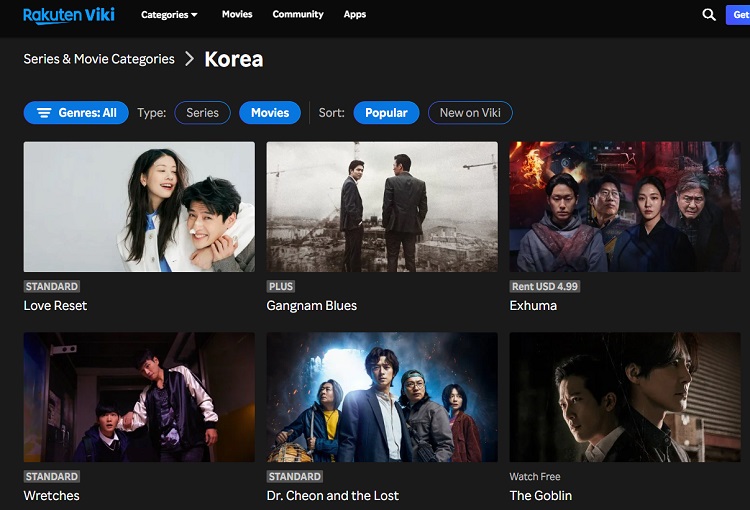Open the Wretches movie
Viewport: 750px width, 510px height.
tap(139, 397)
